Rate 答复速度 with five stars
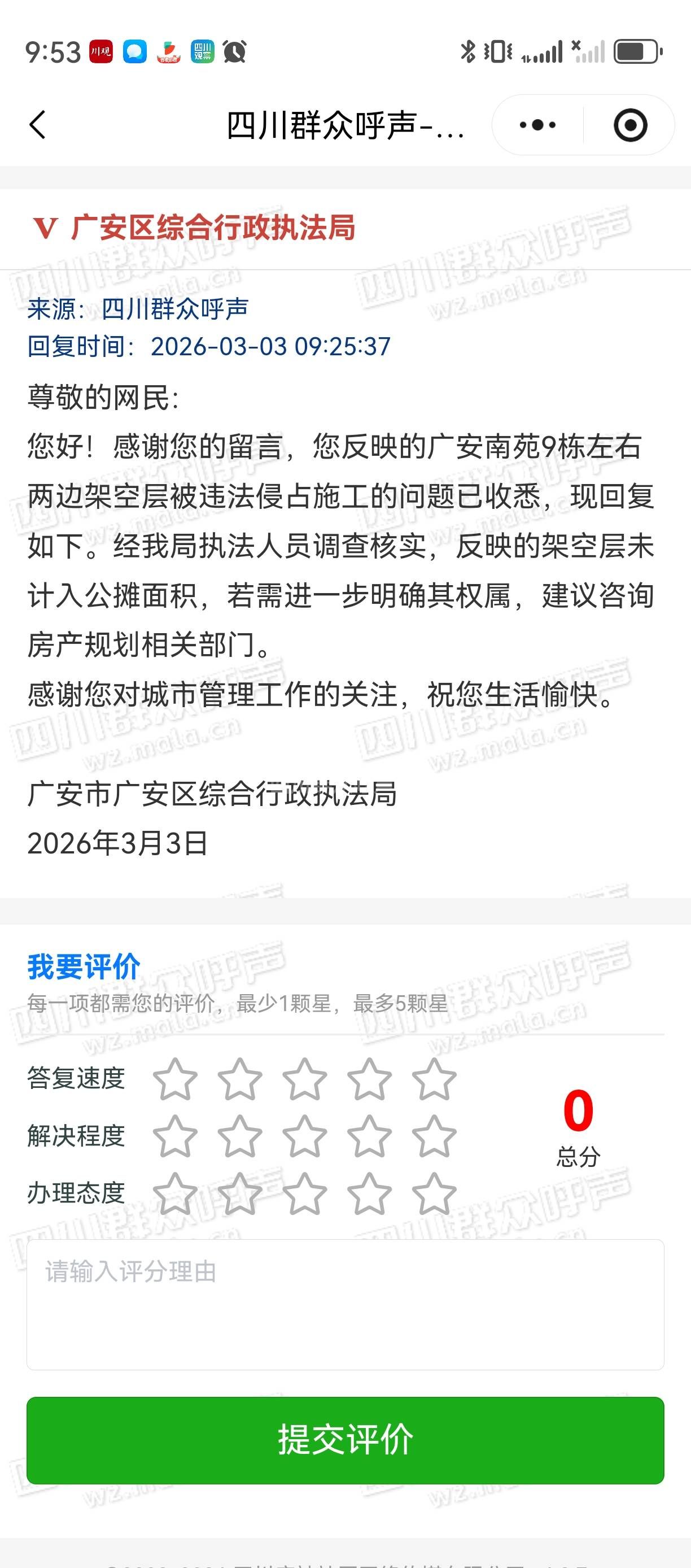 (434, 1079)
